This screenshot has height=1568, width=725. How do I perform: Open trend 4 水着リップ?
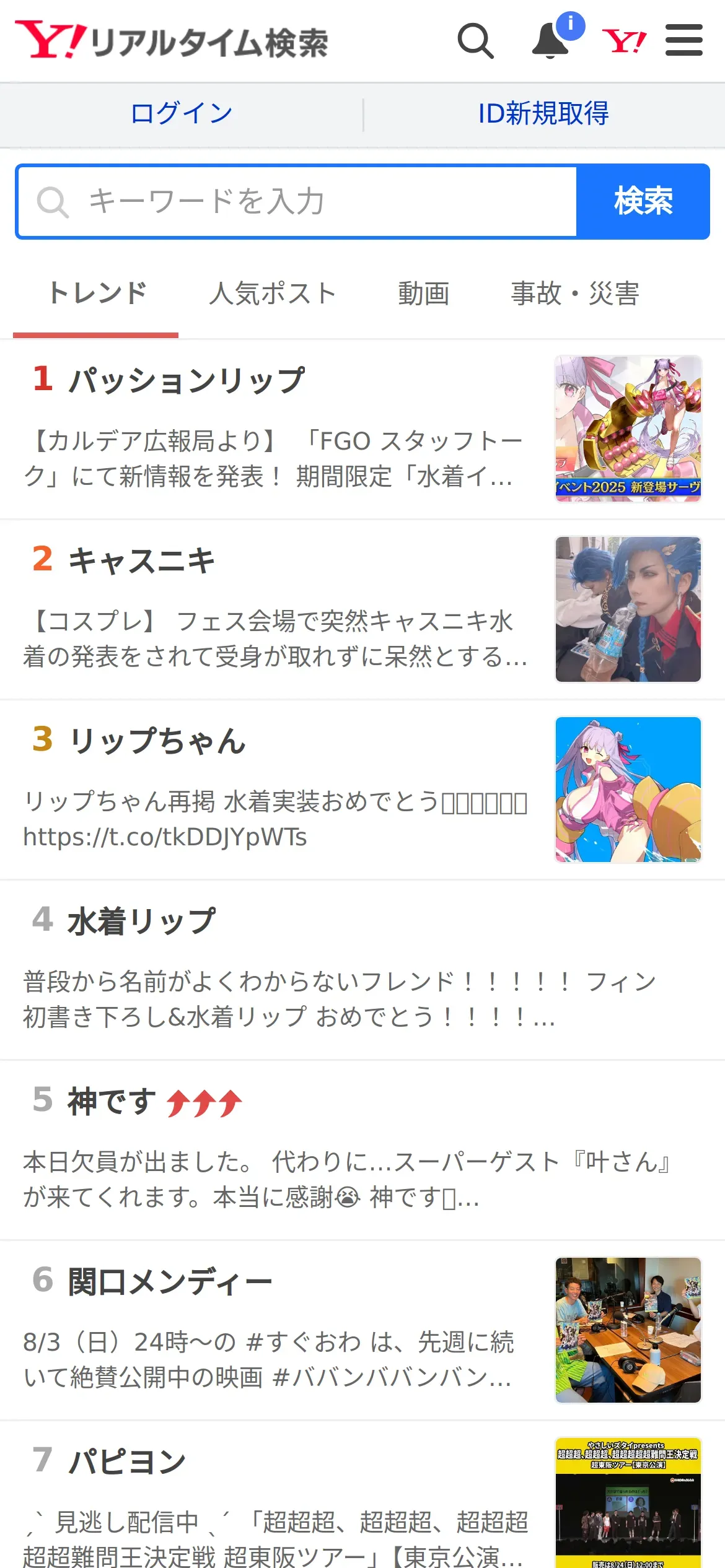click(x=362, y=970)
